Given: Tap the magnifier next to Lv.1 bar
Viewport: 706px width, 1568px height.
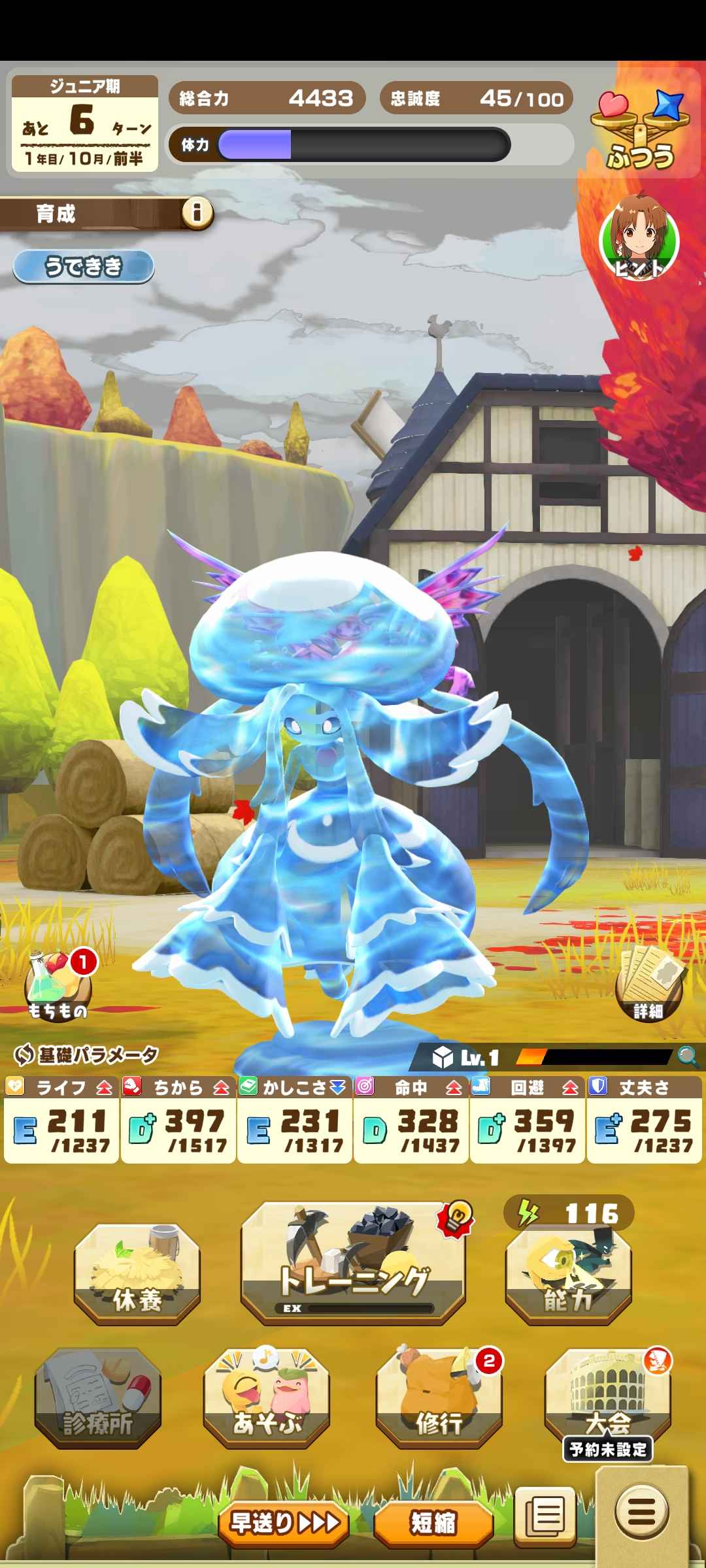Looking at the screenshot, I should point(688,1056).
